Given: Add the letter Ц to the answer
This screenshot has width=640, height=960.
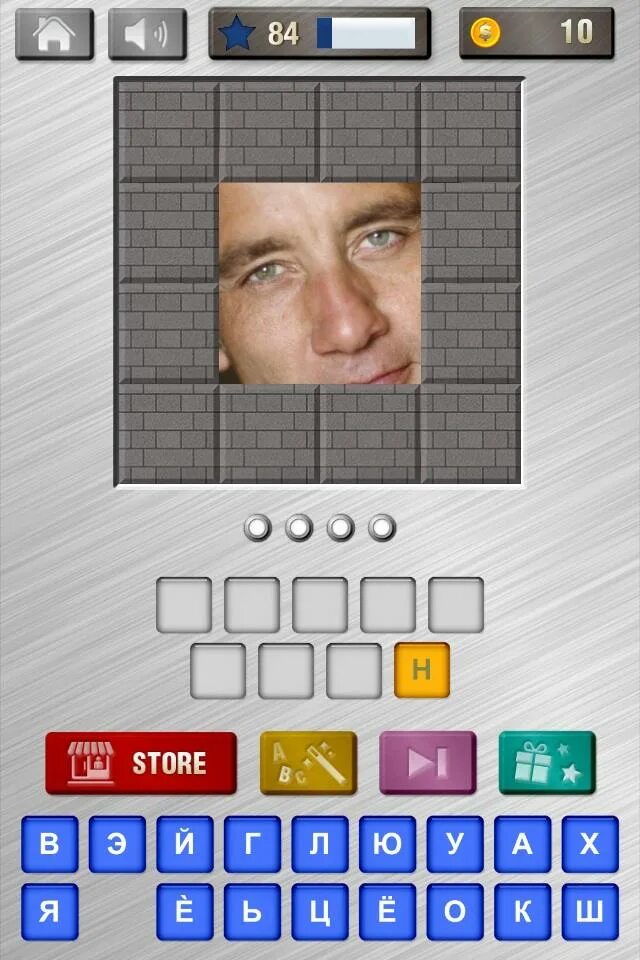Looking at the screenshot, I should tap(319, 912).
